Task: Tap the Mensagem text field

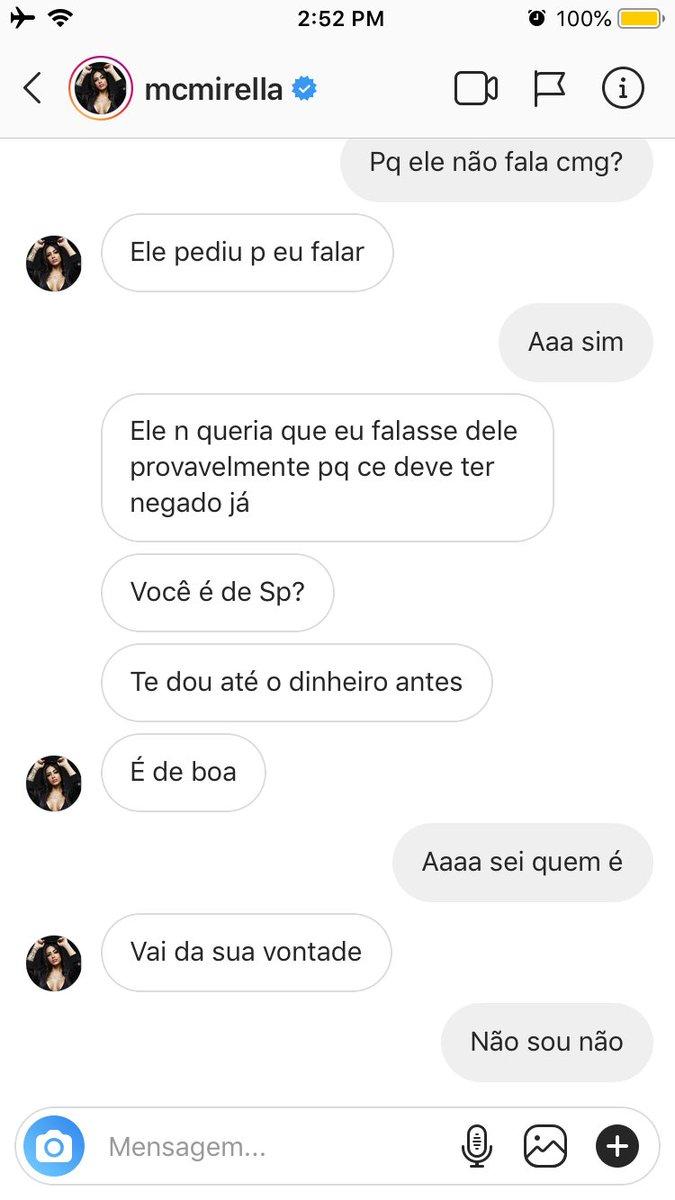Action: point(270,1147)
